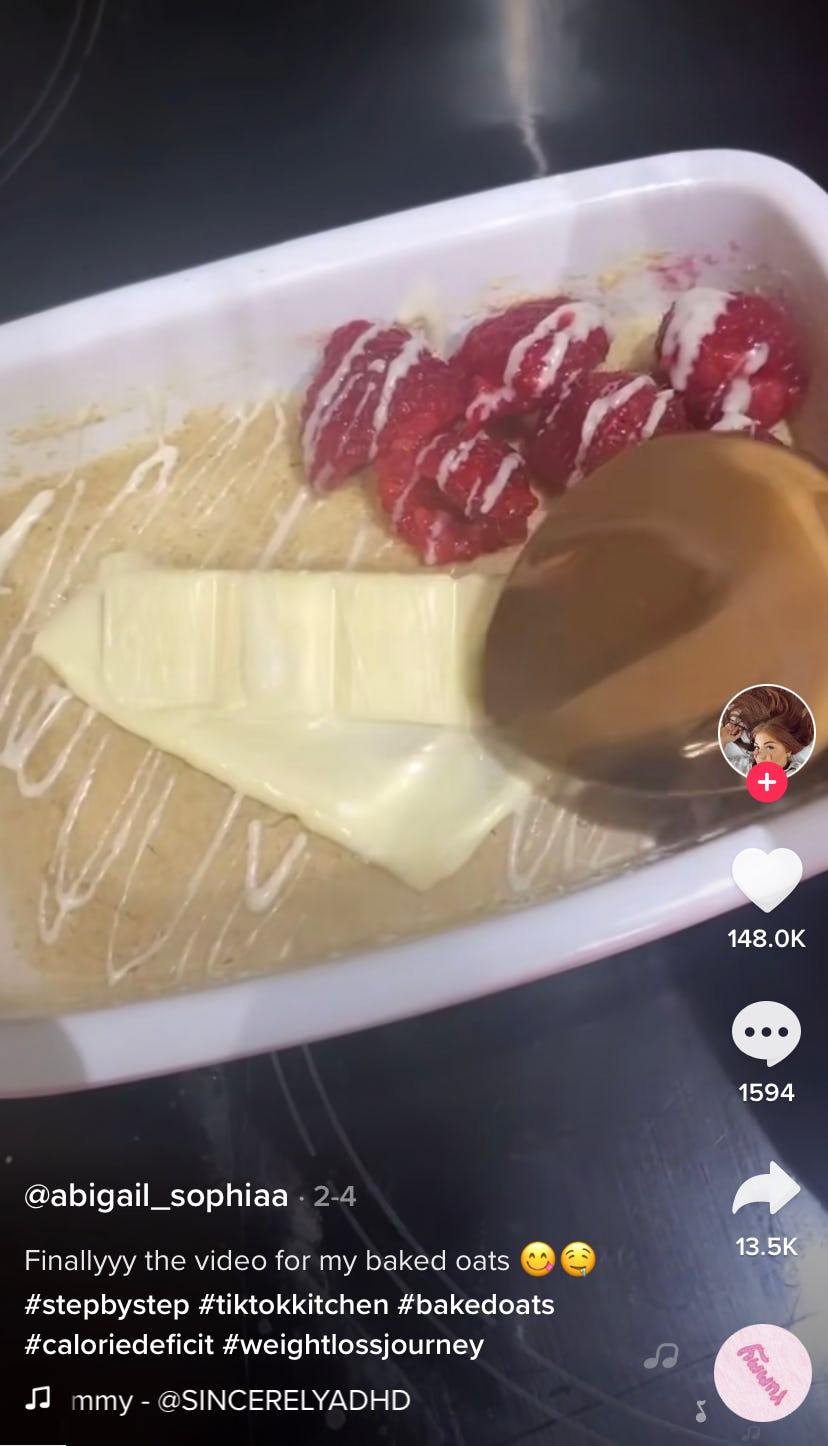This screenshot has width=828, height=1446.
Task: Share this video
Action: click(767, 1188)
